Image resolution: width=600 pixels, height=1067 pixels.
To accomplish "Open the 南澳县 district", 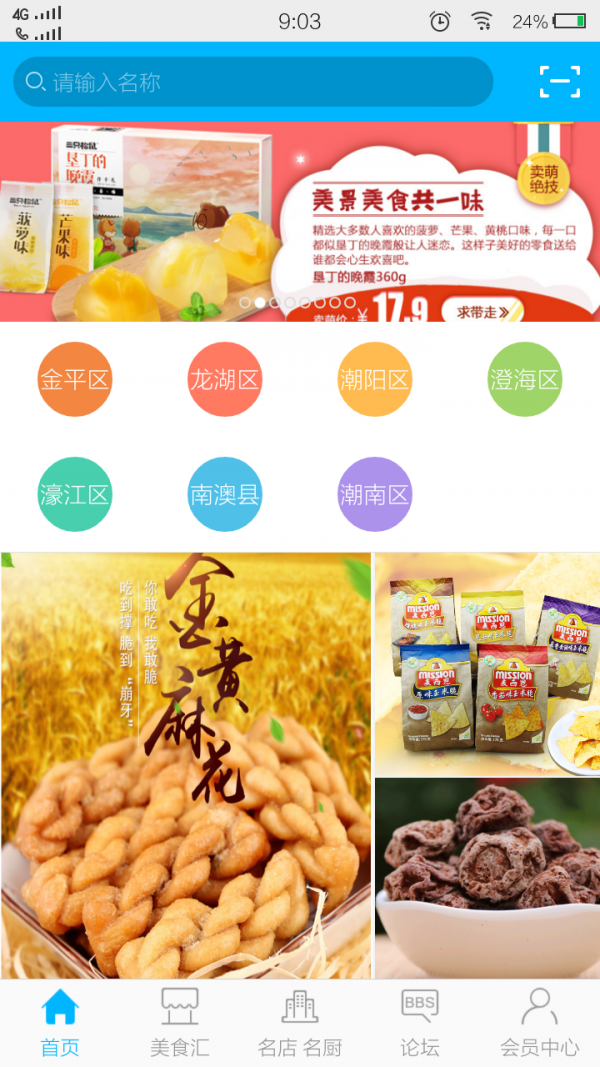I will [x=224, y=494].
